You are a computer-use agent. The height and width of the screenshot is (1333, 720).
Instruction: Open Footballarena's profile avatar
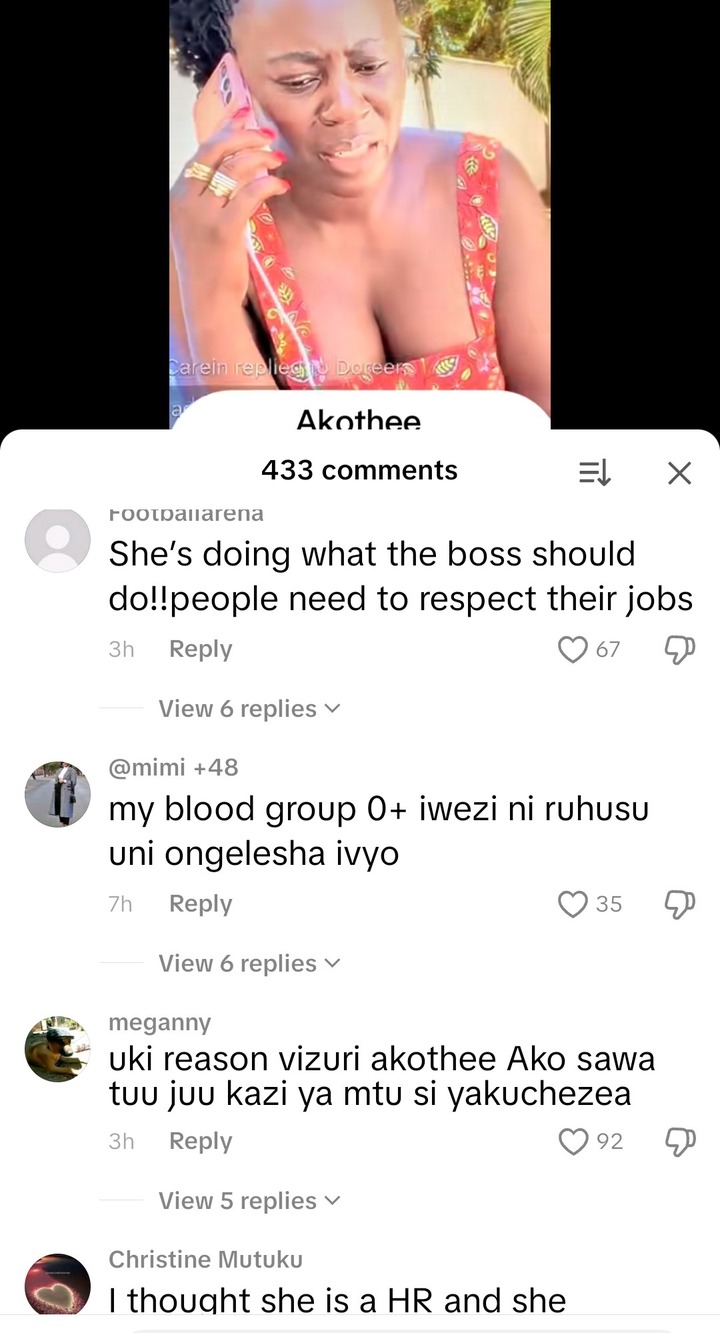57,540
